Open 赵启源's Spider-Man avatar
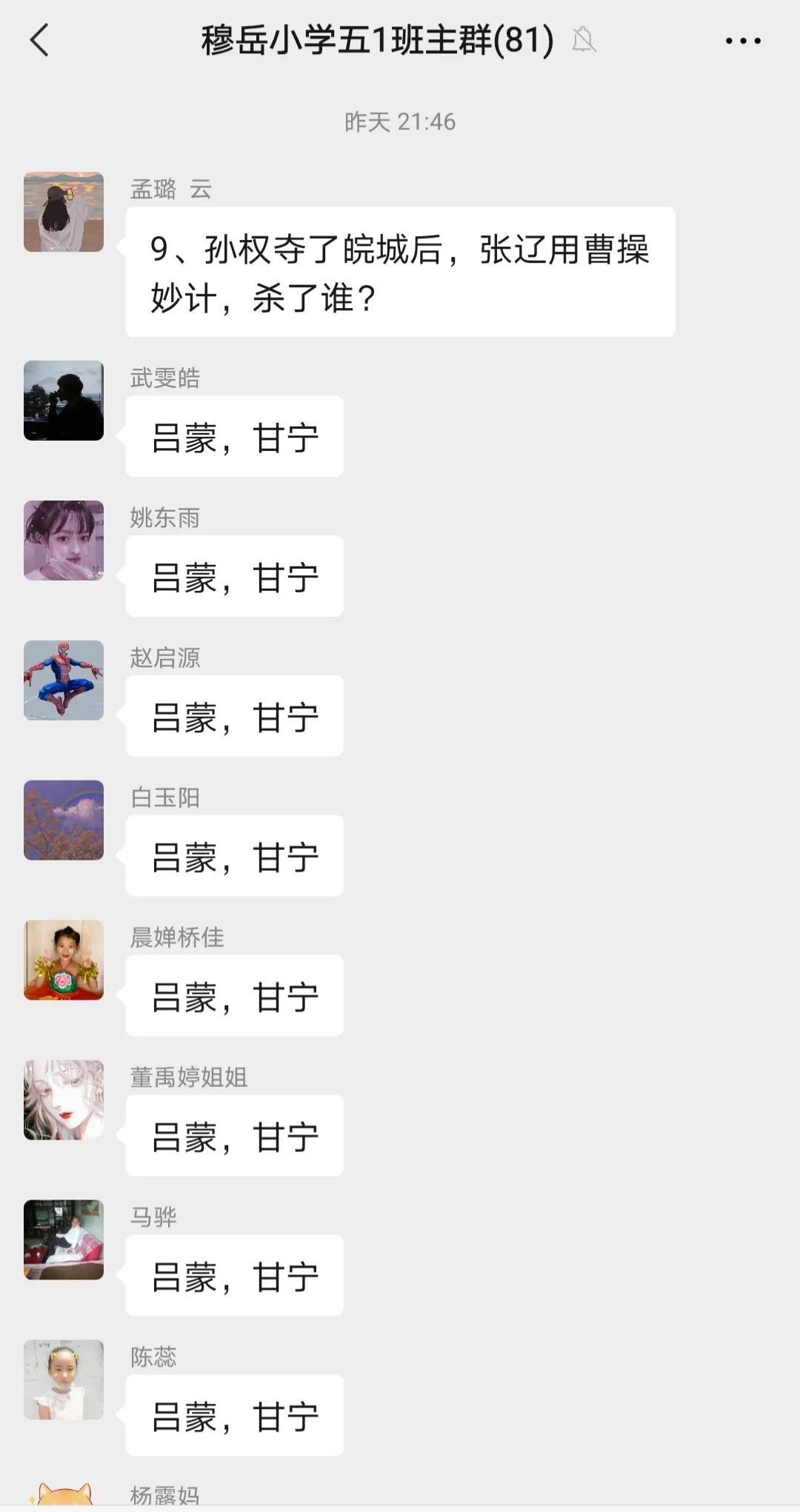The image size is (800, 1512). (x=64, y=680)
